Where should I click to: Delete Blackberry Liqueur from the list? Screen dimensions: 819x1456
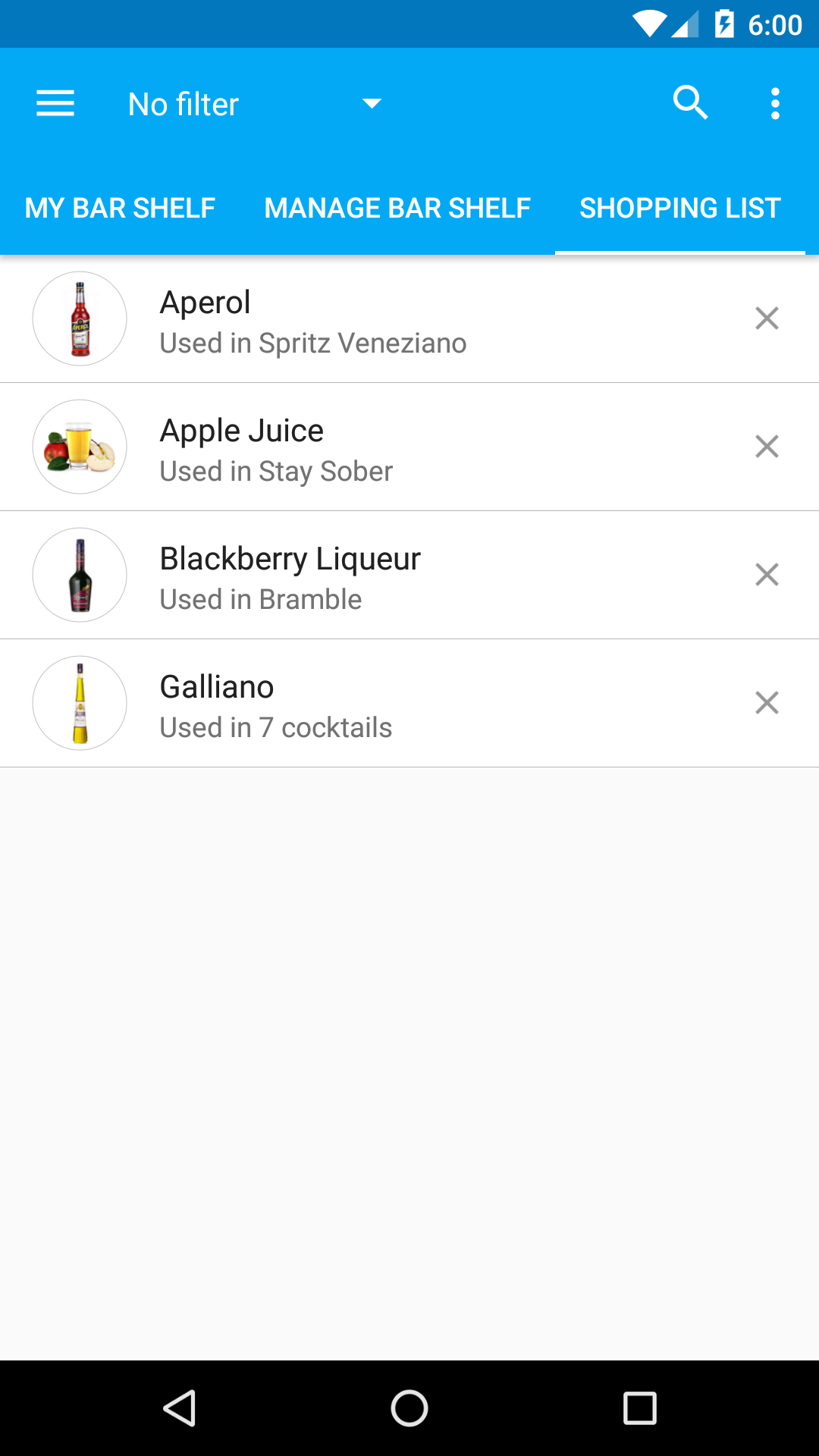(x=767, y=575)
